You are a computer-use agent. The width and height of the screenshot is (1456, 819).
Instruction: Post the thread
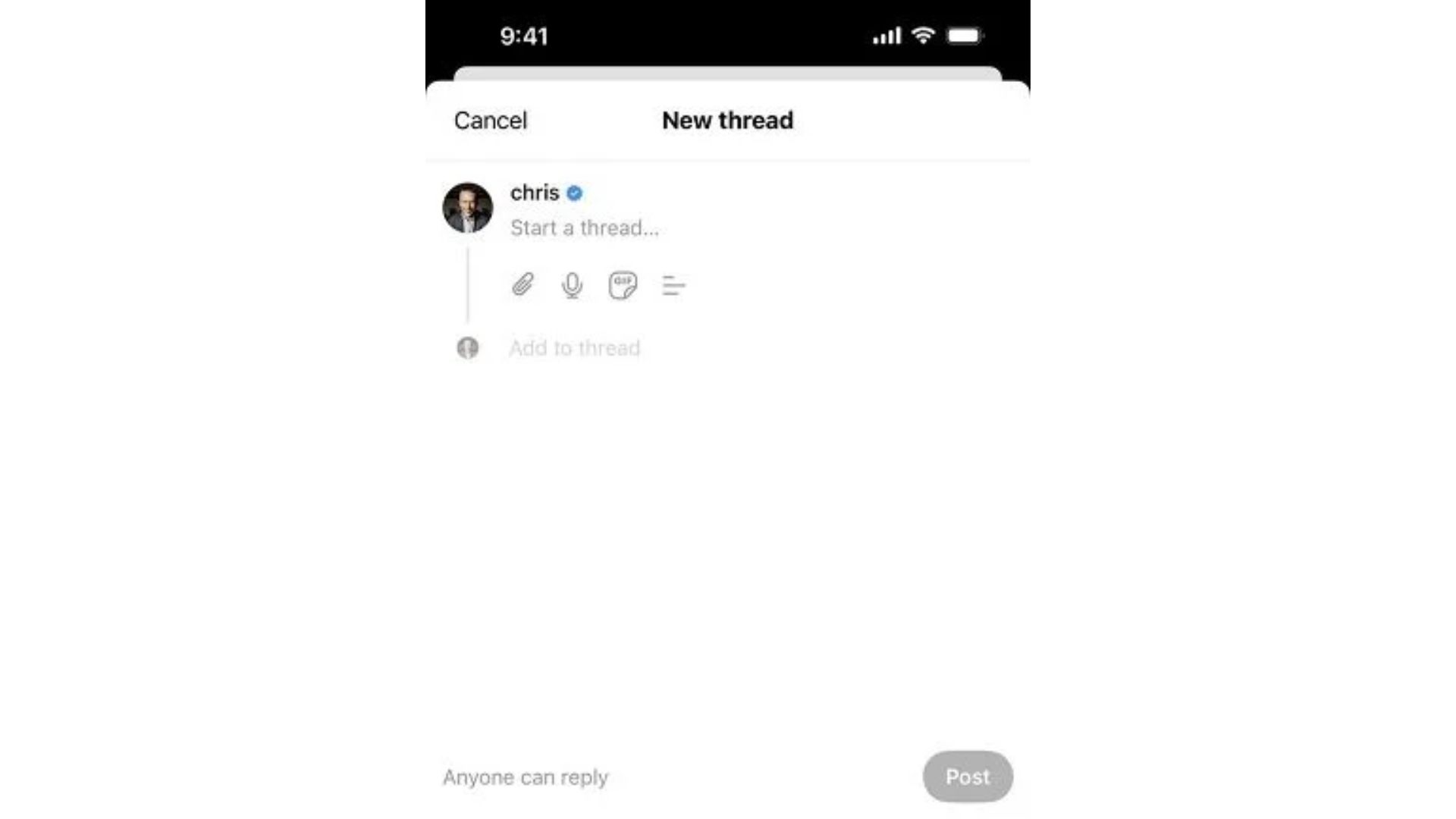coord(967,777)
